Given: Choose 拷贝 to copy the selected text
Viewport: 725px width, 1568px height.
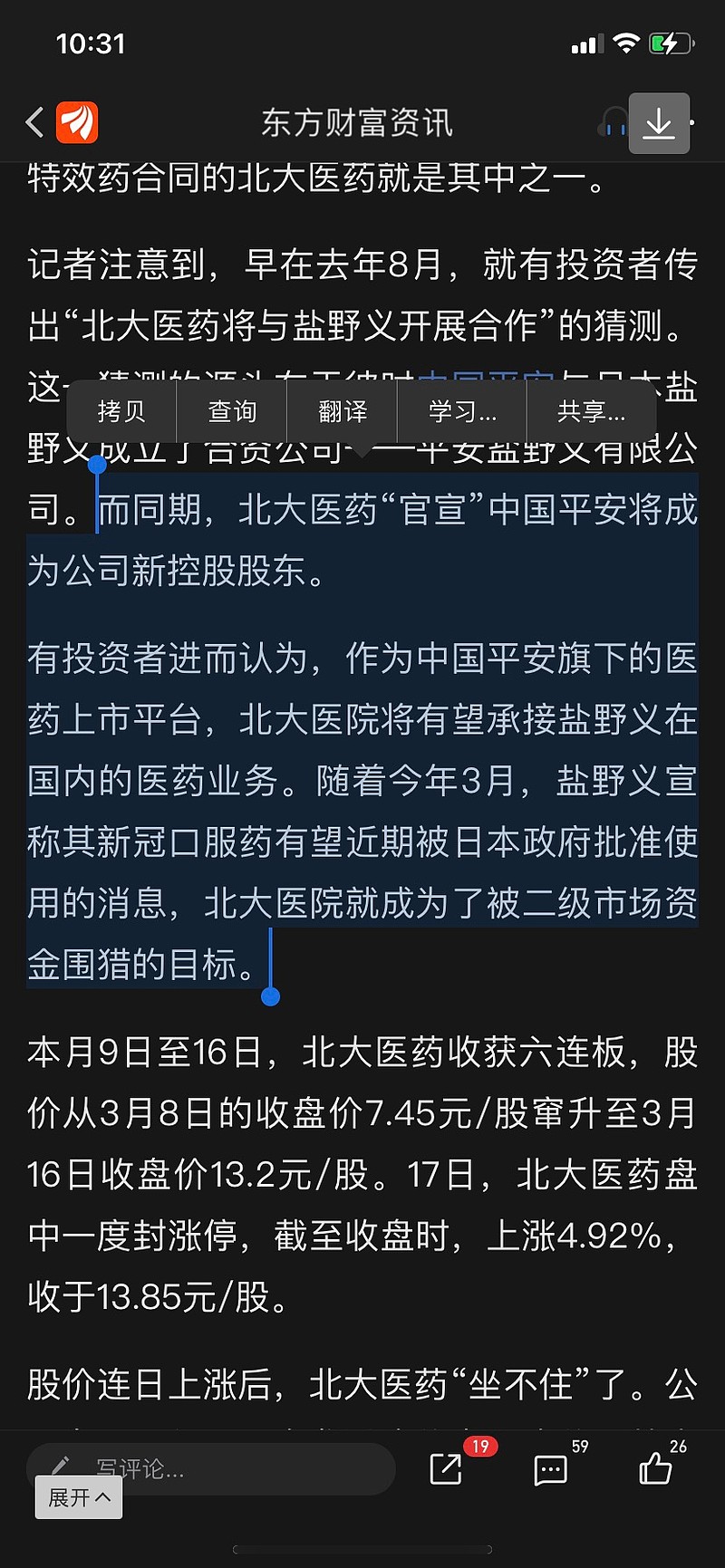Looking at the screenshot, I should tap(121, 412).
